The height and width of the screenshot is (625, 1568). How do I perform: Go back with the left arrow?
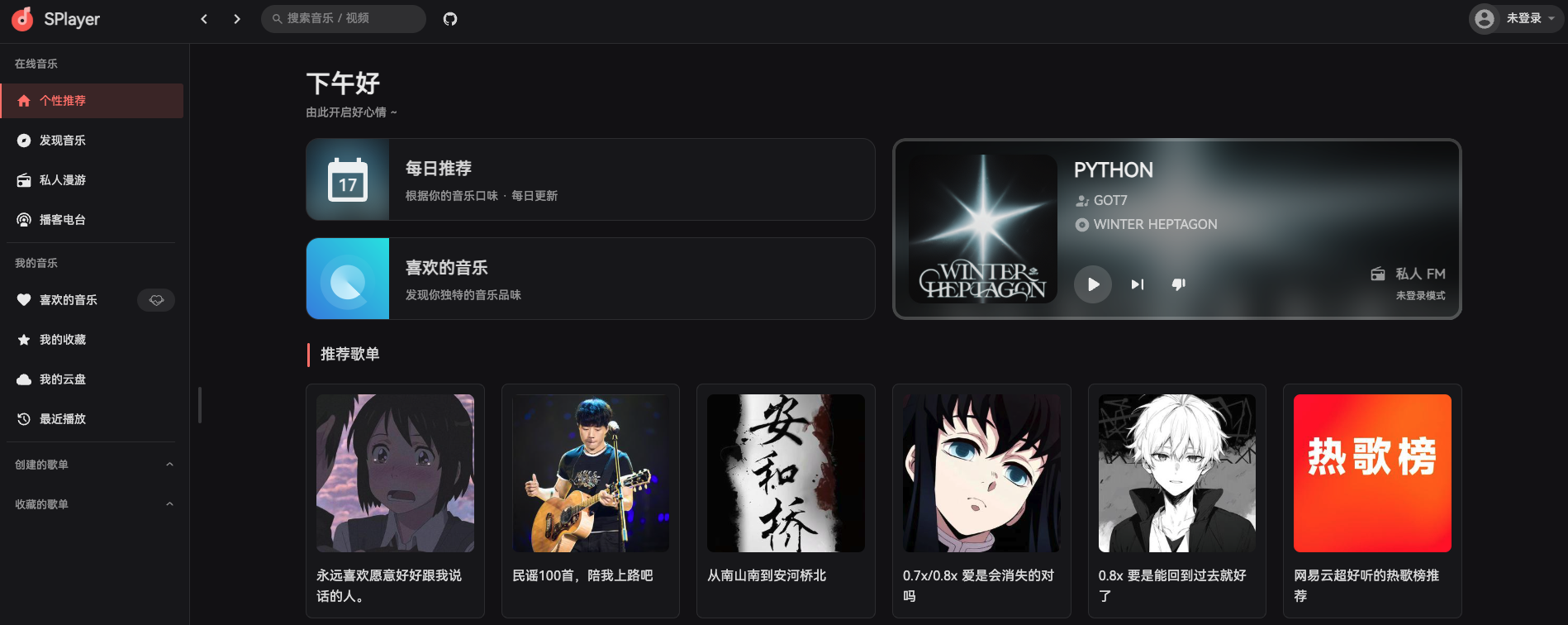click(x=204, y=19)
